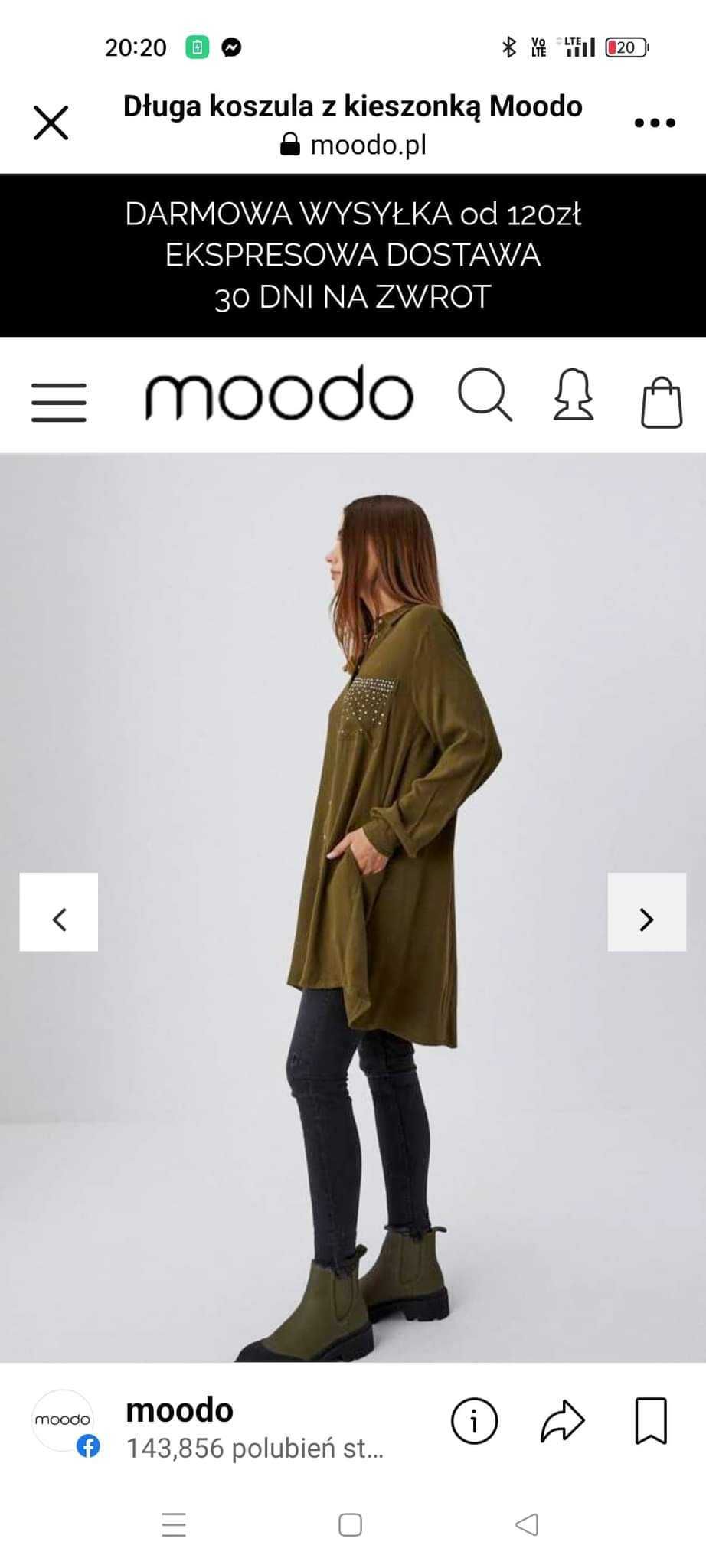Viewport: 706px width, 1568px height.
Task: Tap the system back button
Action: pyautogui.click(x=527, y=1524)
